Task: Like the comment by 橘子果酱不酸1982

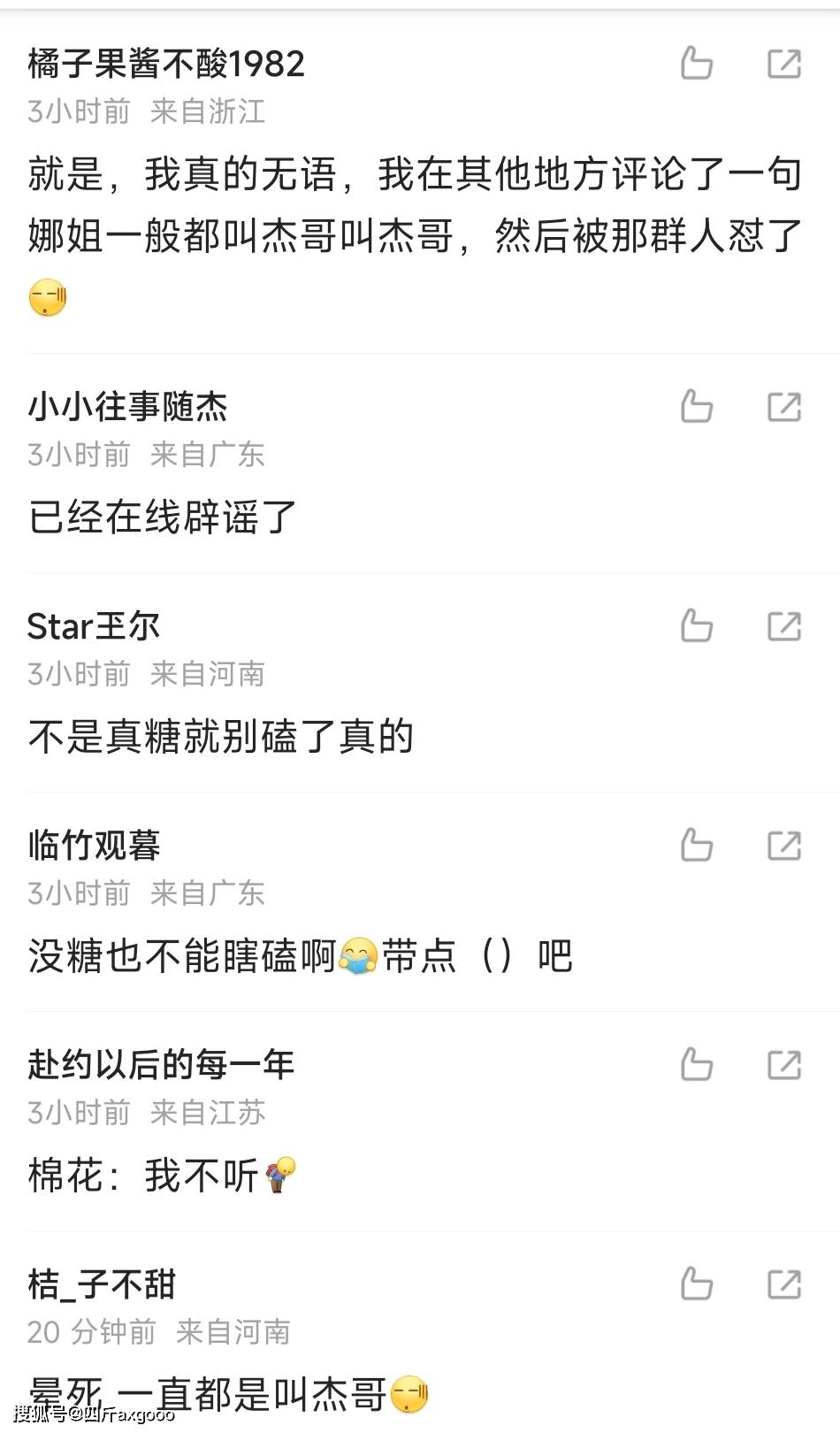Action: pos(697,64)
